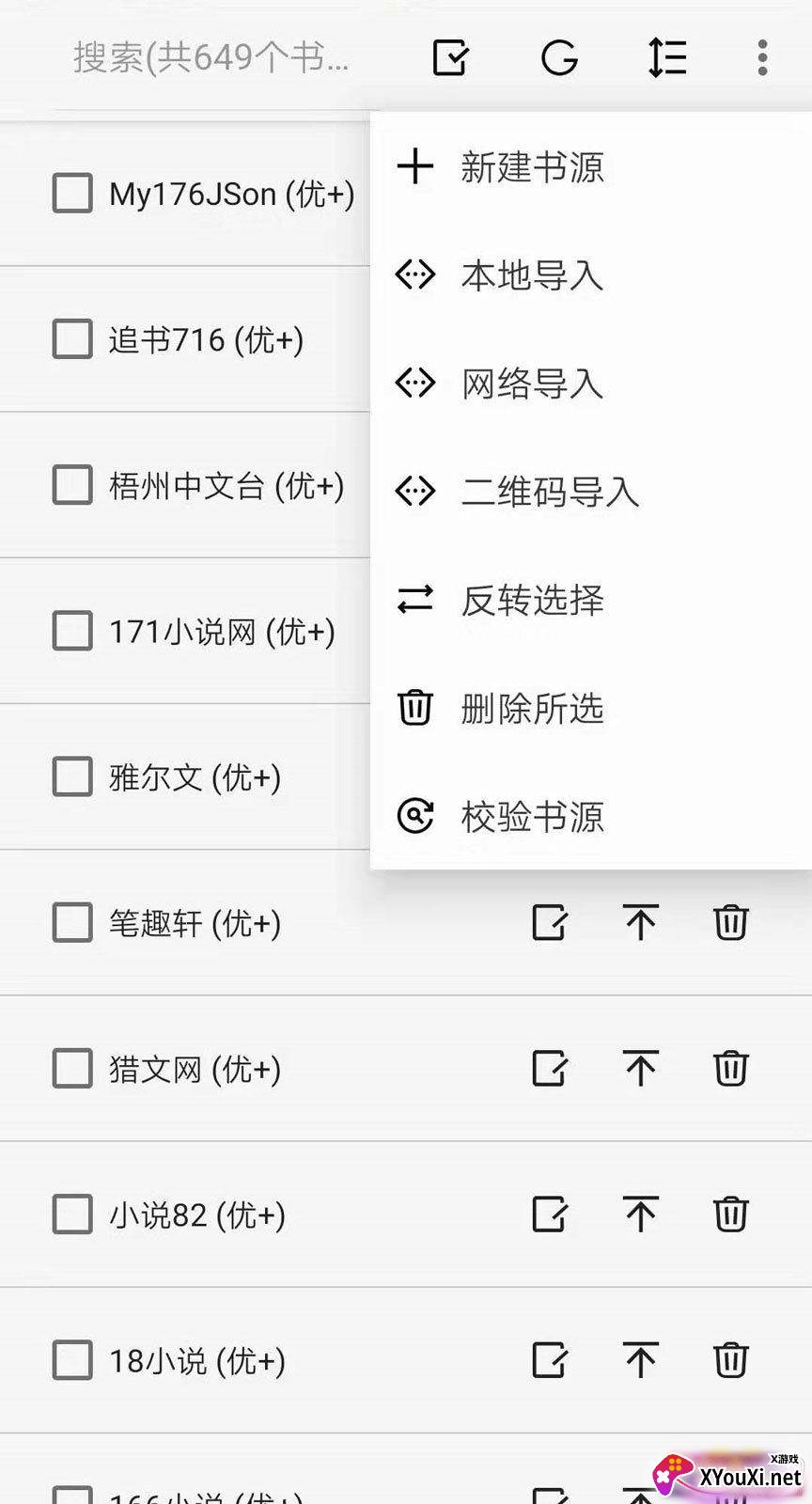
Task: Tap the select-all checkmark icon in toolbar
Action: 450,58
